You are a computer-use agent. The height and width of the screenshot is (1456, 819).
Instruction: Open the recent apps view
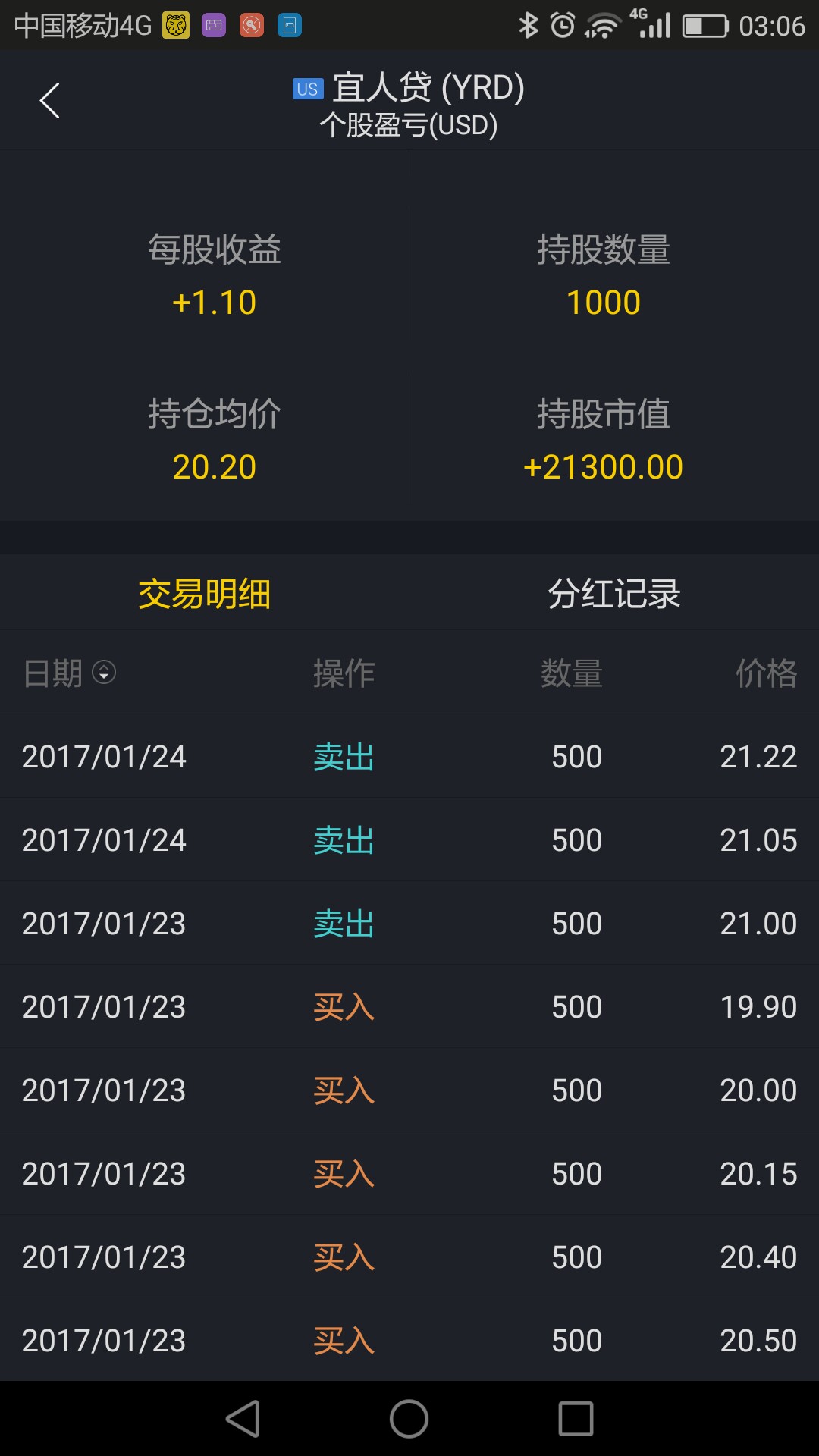[576, 1419]
